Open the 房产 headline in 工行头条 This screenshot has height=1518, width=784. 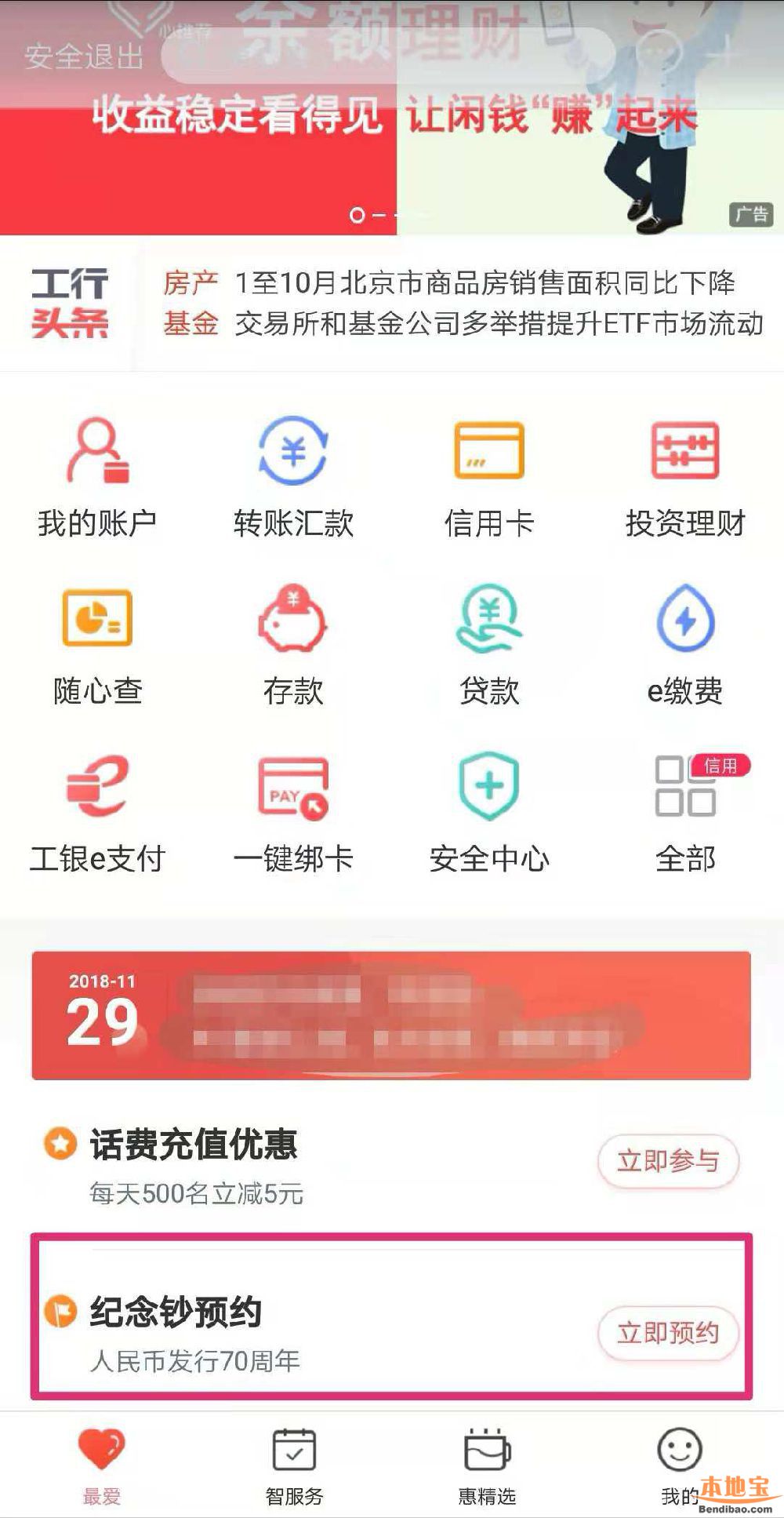447,283
